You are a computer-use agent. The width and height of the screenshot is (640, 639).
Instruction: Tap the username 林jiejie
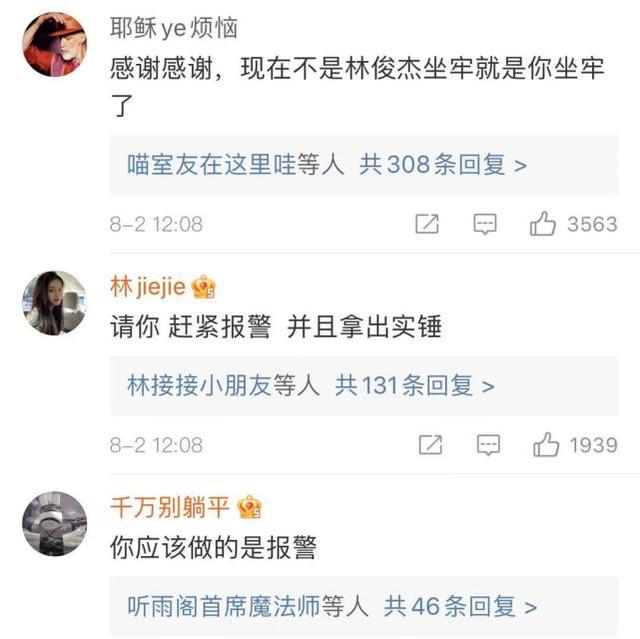click(147, 288)
